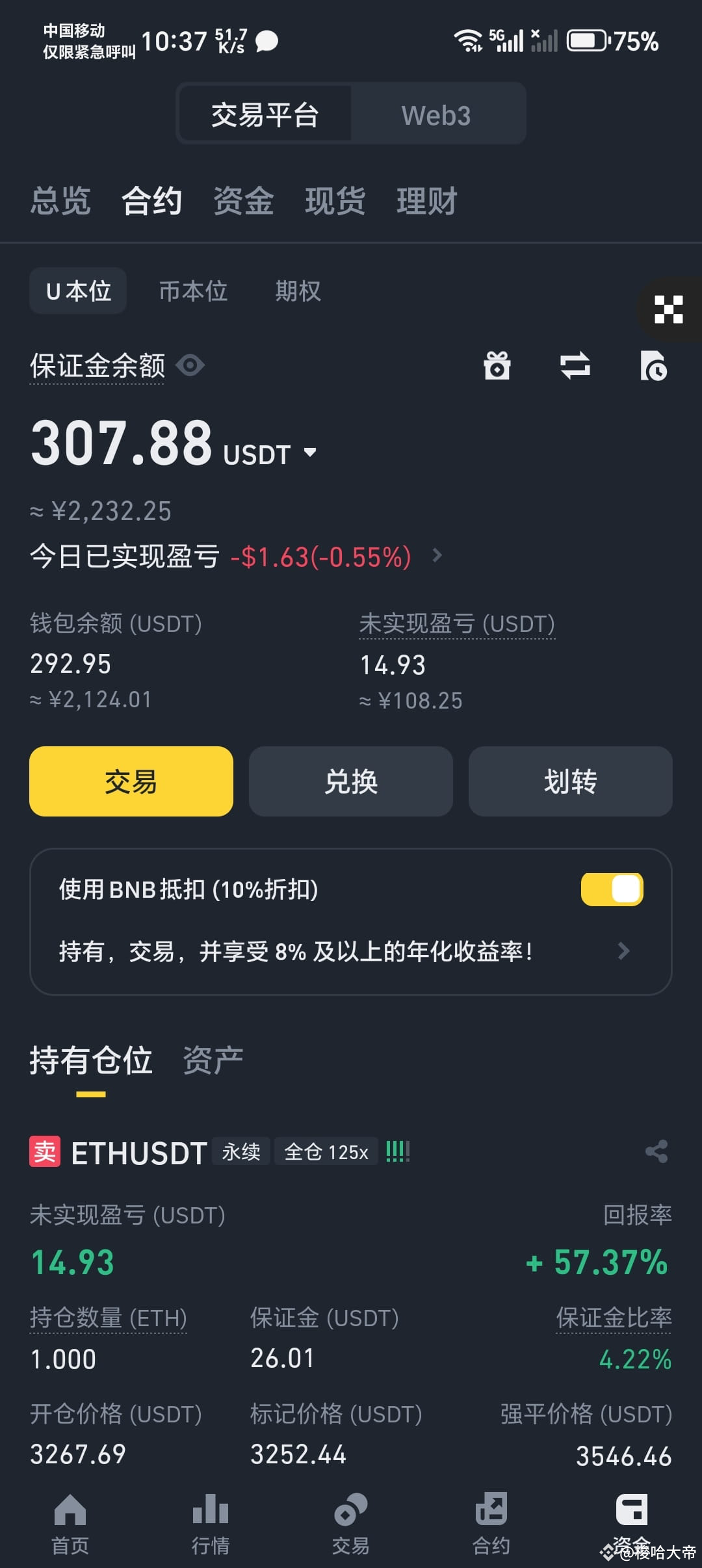The width and height of the screenshot is (702, 1568).
Task: Select the U本位 option
Action: [x=78, y=291]
